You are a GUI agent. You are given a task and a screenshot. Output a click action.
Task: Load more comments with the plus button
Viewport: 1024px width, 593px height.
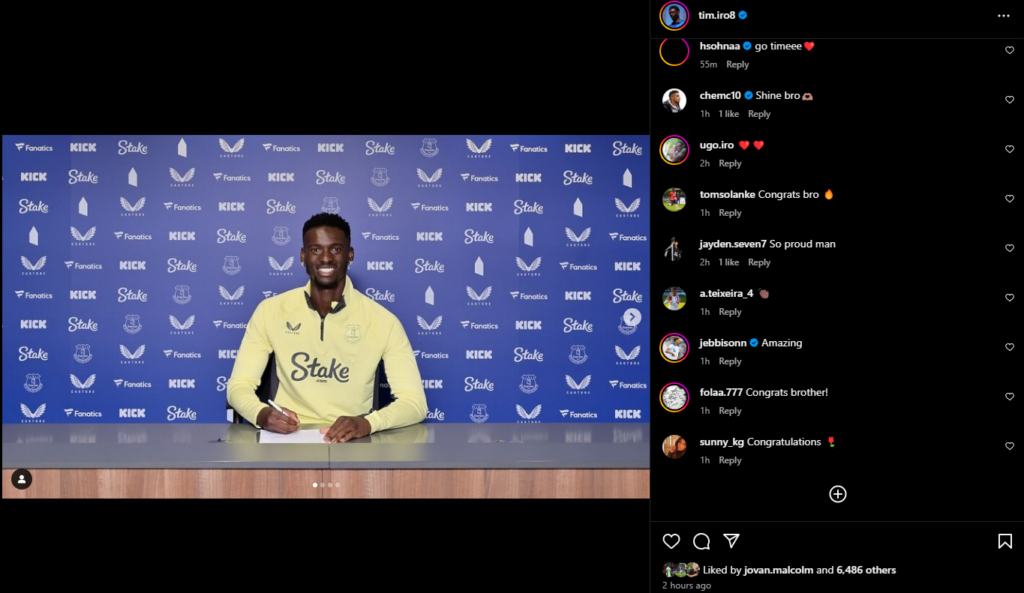click(838, 494)
